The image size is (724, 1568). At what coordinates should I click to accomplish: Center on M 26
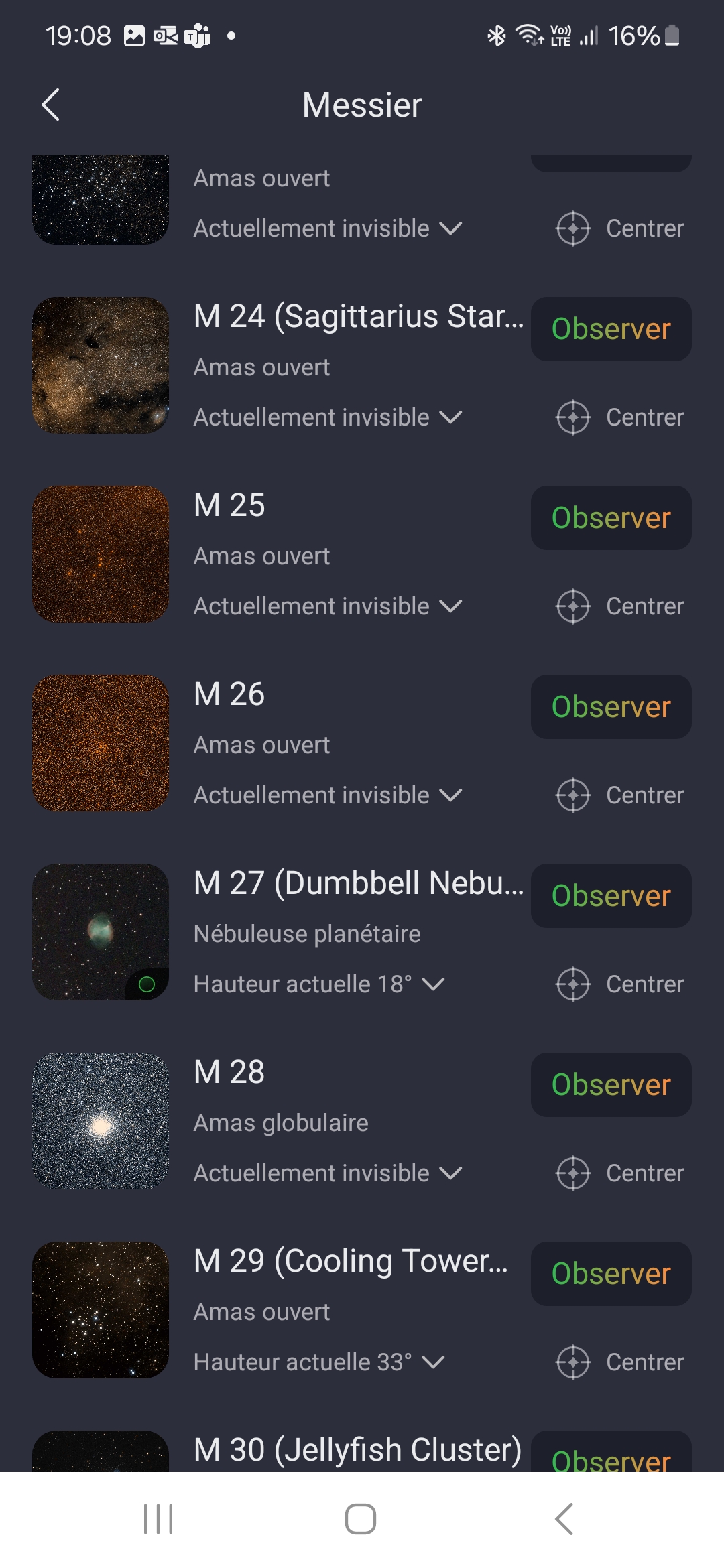620,795
